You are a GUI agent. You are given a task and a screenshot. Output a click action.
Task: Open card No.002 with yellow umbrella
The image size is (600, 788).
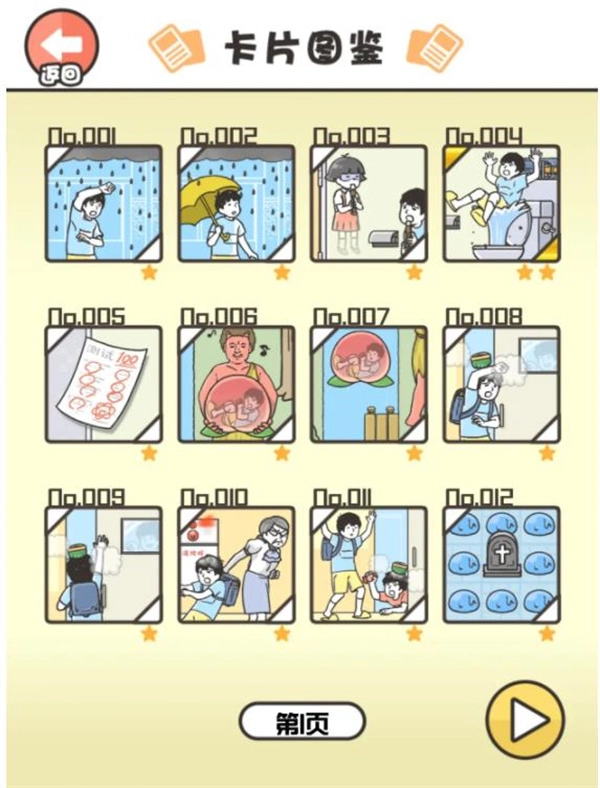click(x=236, y=204)
